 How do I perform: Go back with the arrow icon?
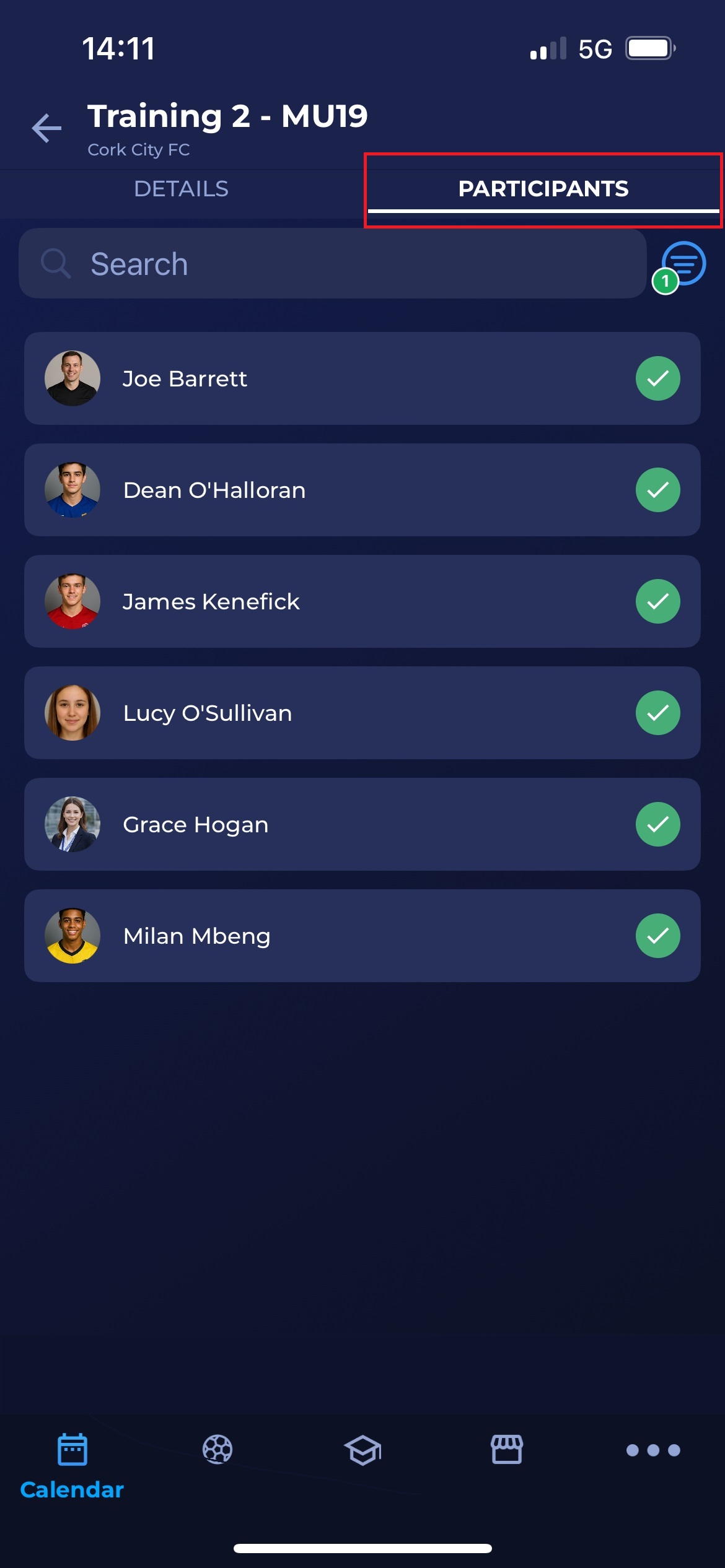tap(46, 128)
